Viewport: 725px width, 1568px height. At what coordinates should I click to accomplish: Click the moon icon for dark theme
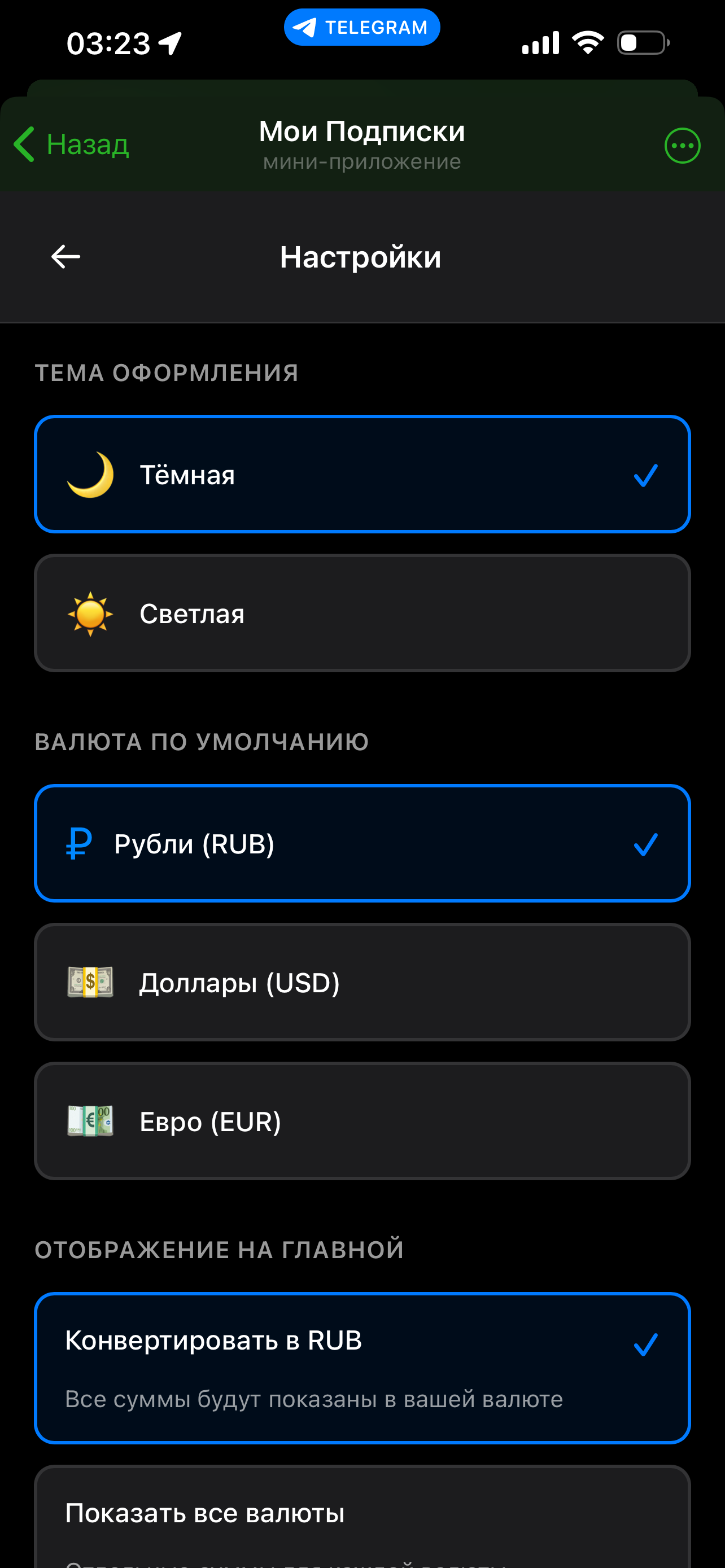[x=90, y=474]
